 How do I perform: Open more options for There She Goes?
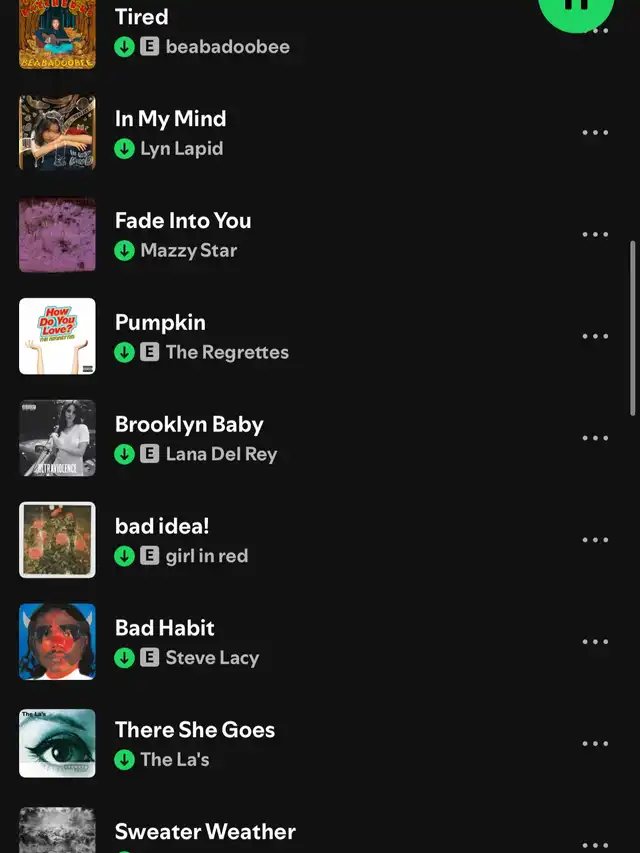coord(595,743)
